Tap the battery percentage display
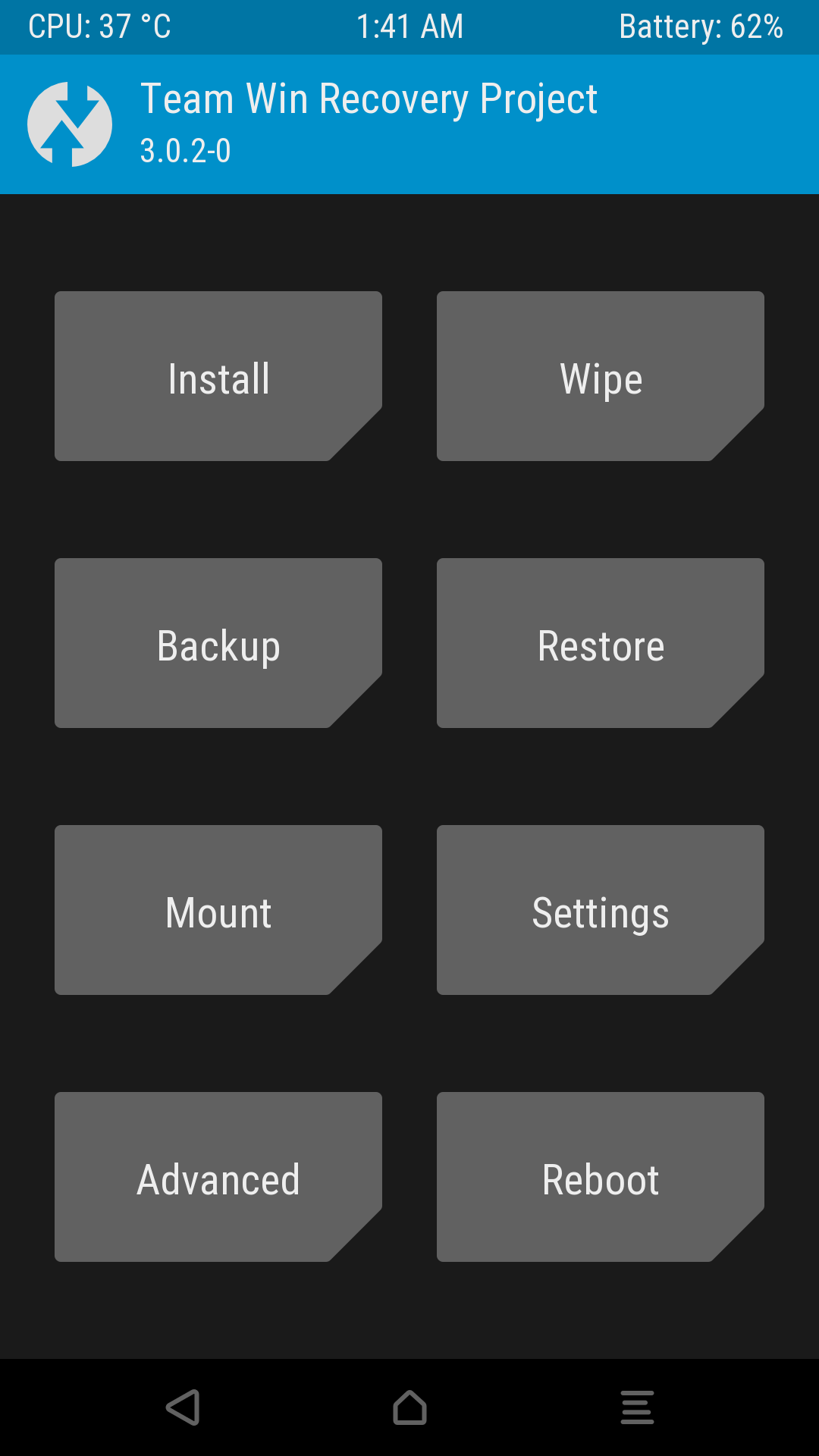819x1456 pixels. pos(701,26)
